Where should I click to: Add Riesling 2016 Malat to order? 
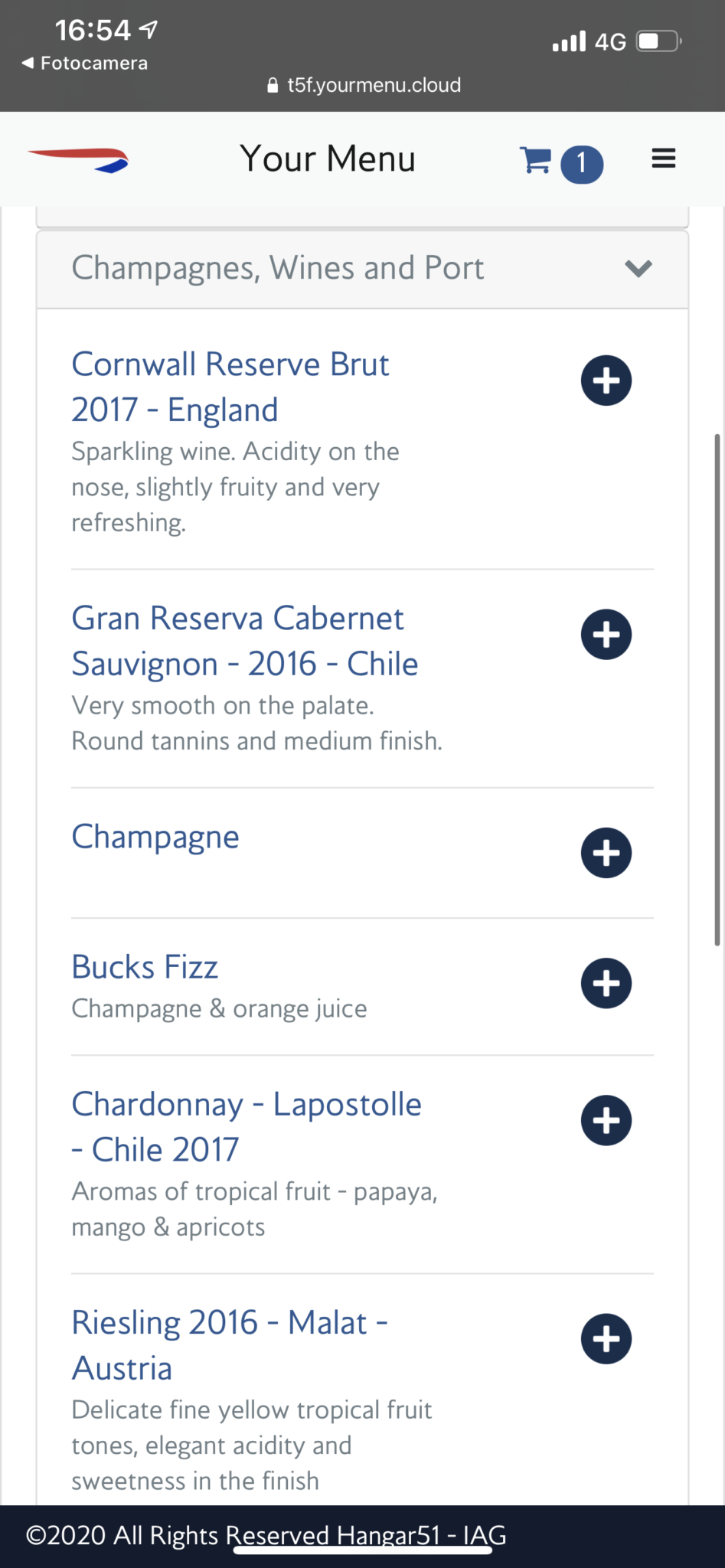[x=606, y=1339]
